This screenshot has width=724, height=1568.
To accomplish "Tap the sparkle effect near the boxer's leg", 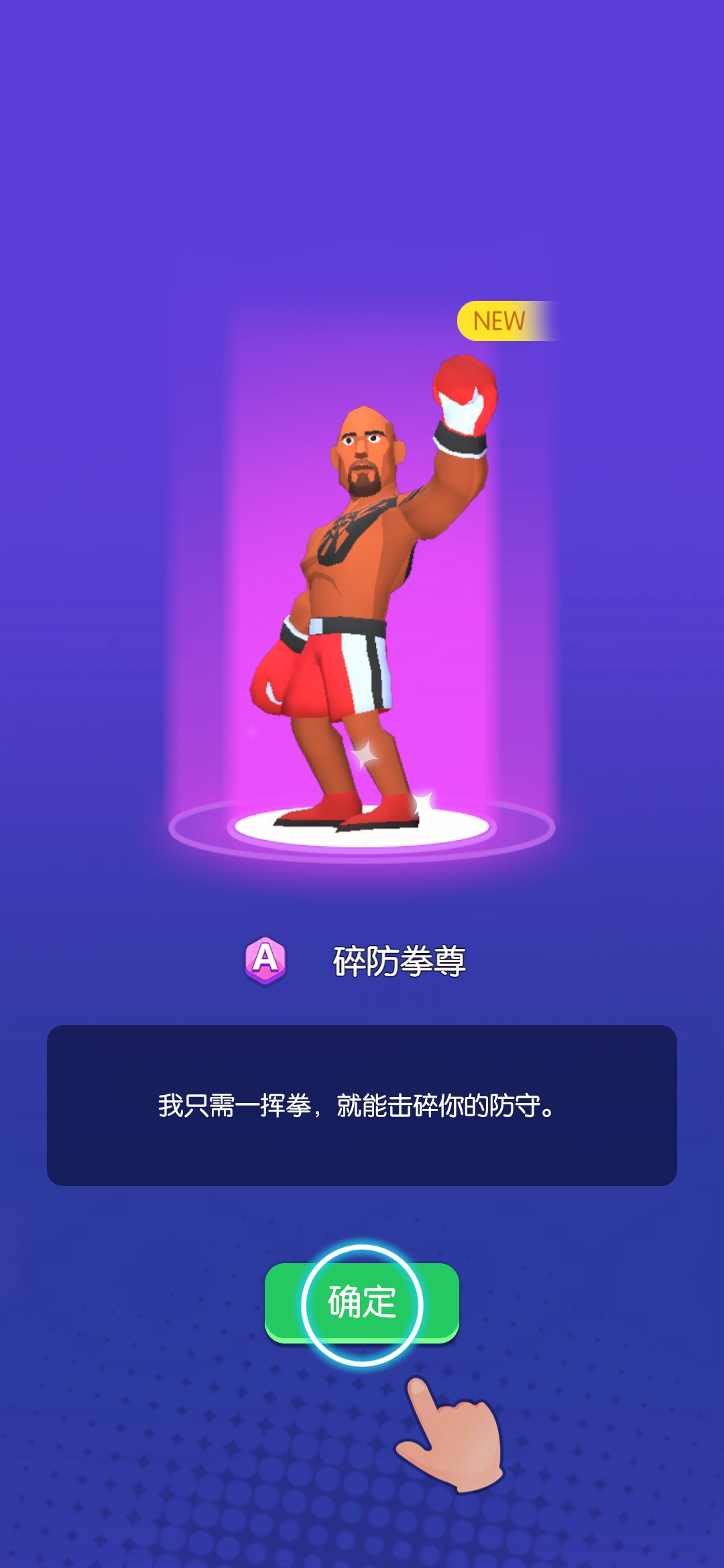I will (365, 754).
